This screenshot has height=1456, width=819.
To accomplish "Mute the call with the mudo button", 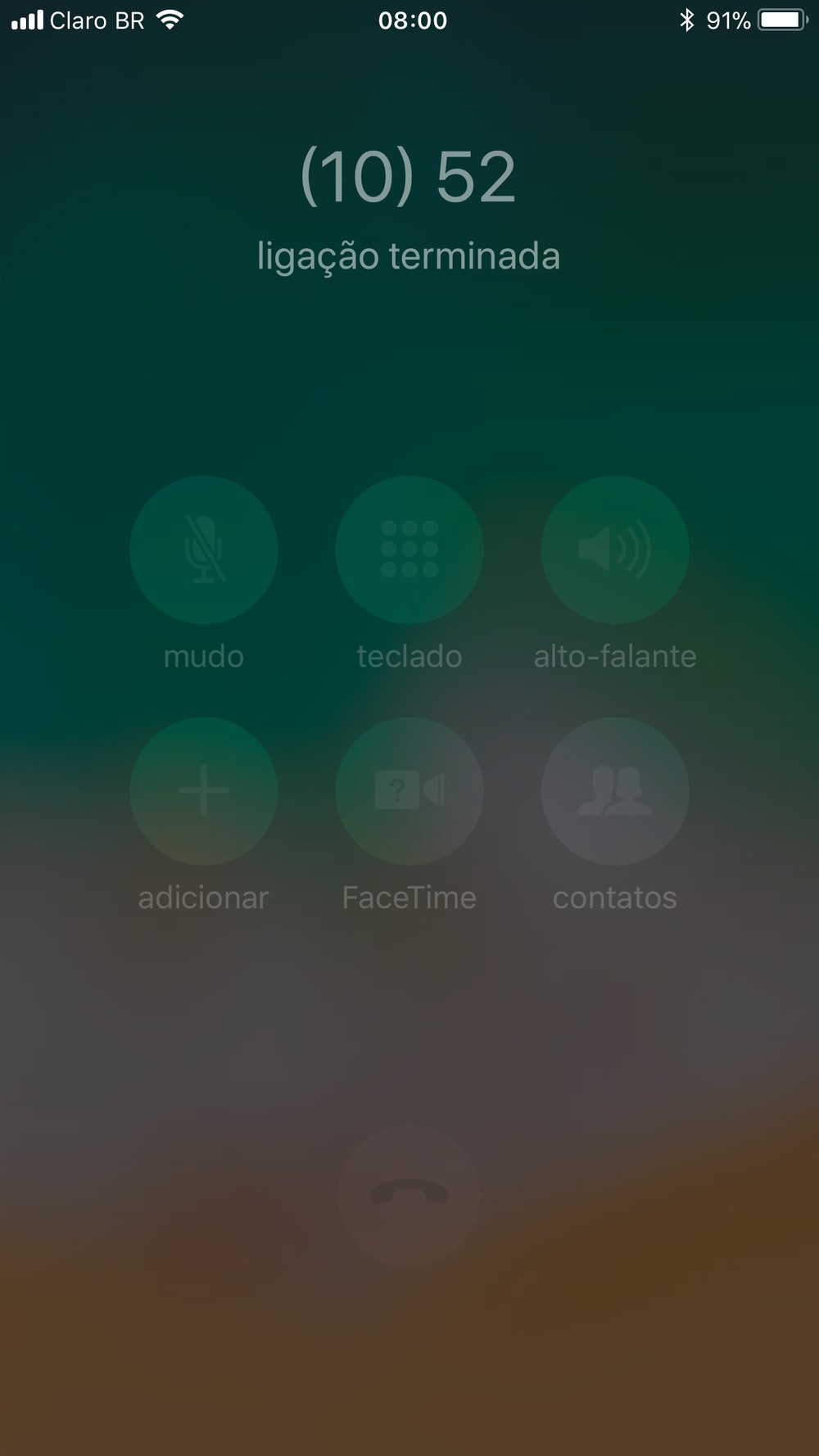I will [204, 549].
